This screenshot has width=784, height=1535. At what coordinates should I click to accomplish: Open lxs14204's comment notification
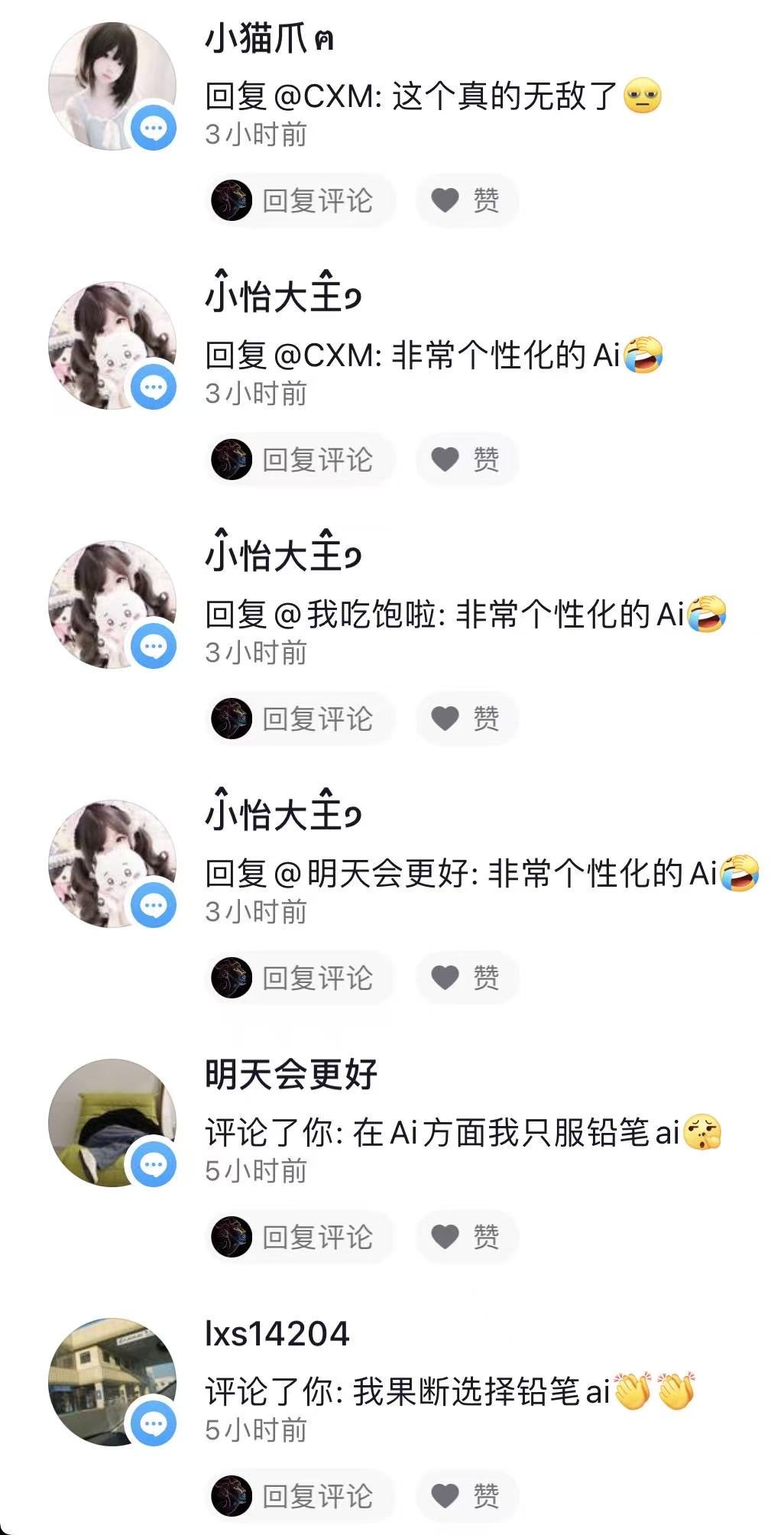[449, 1393]
